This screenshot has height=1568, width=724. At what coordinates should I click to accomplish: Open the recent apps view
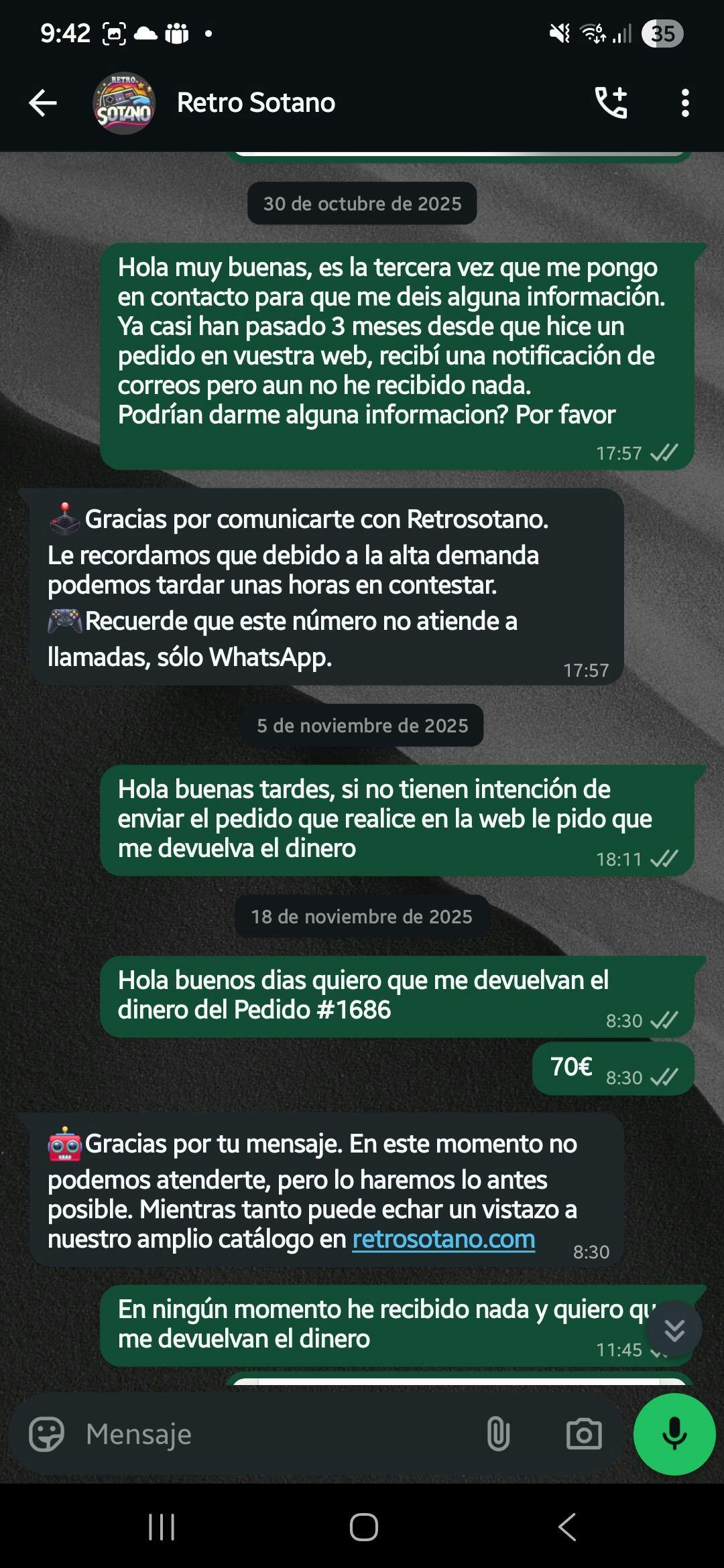[162, 1528]
